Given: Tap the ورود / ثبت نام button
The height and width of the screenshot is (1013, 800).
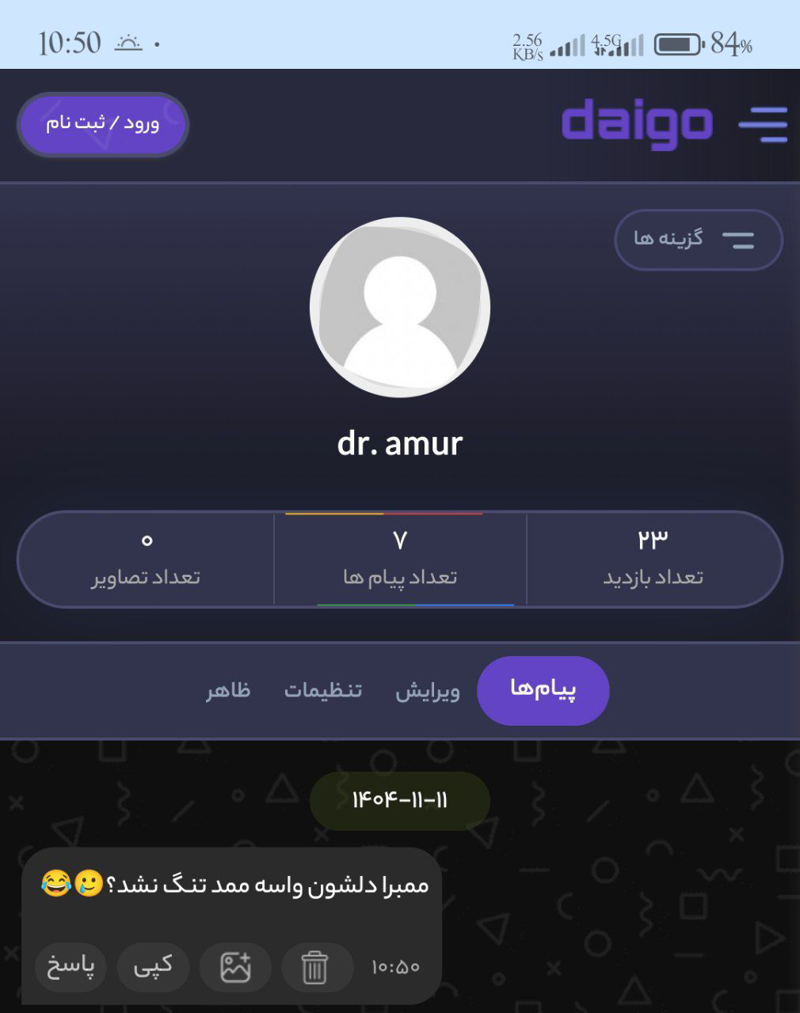Looking at the screenshot, I should (103, 124).
